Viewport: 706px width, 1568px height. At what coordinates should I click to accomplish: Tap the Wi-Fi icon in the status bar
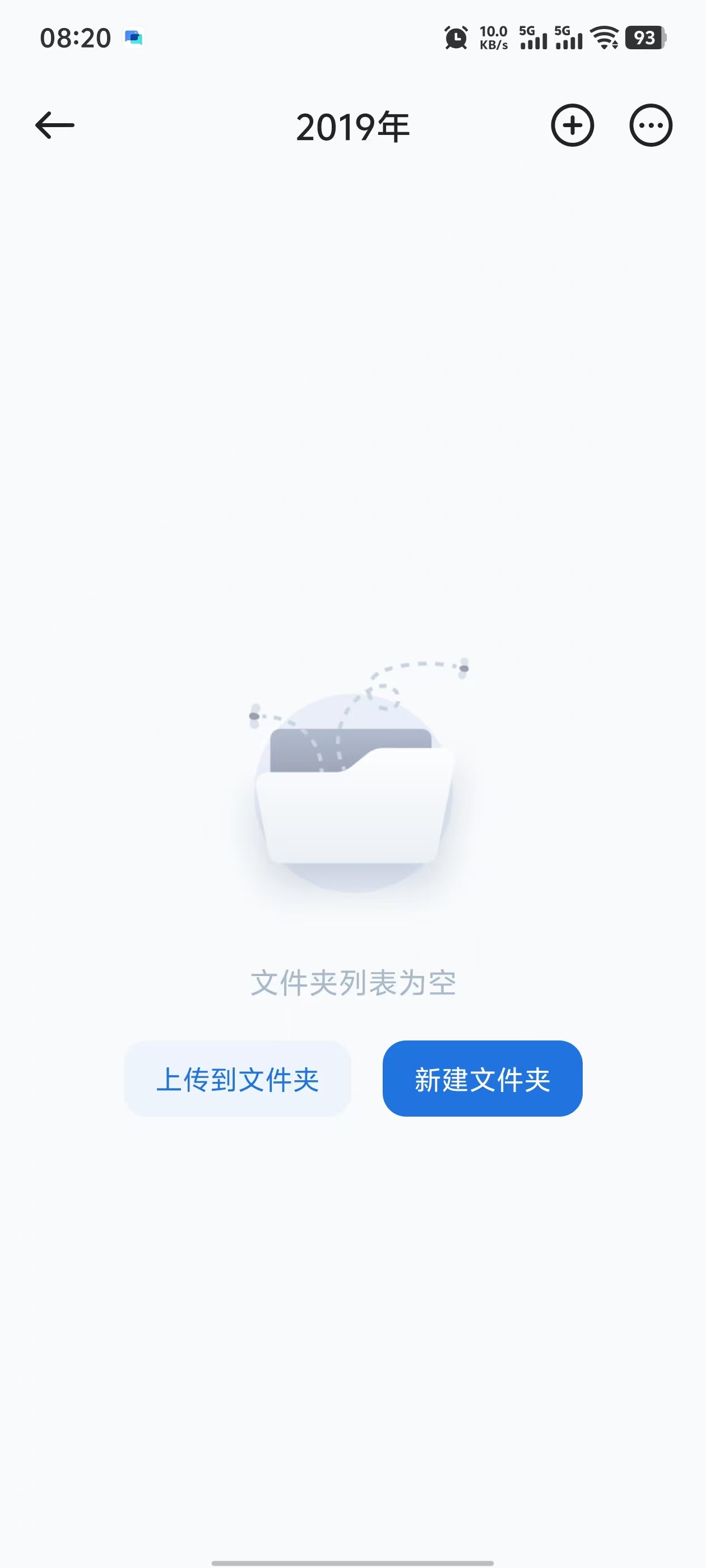[x=604, y=38]
